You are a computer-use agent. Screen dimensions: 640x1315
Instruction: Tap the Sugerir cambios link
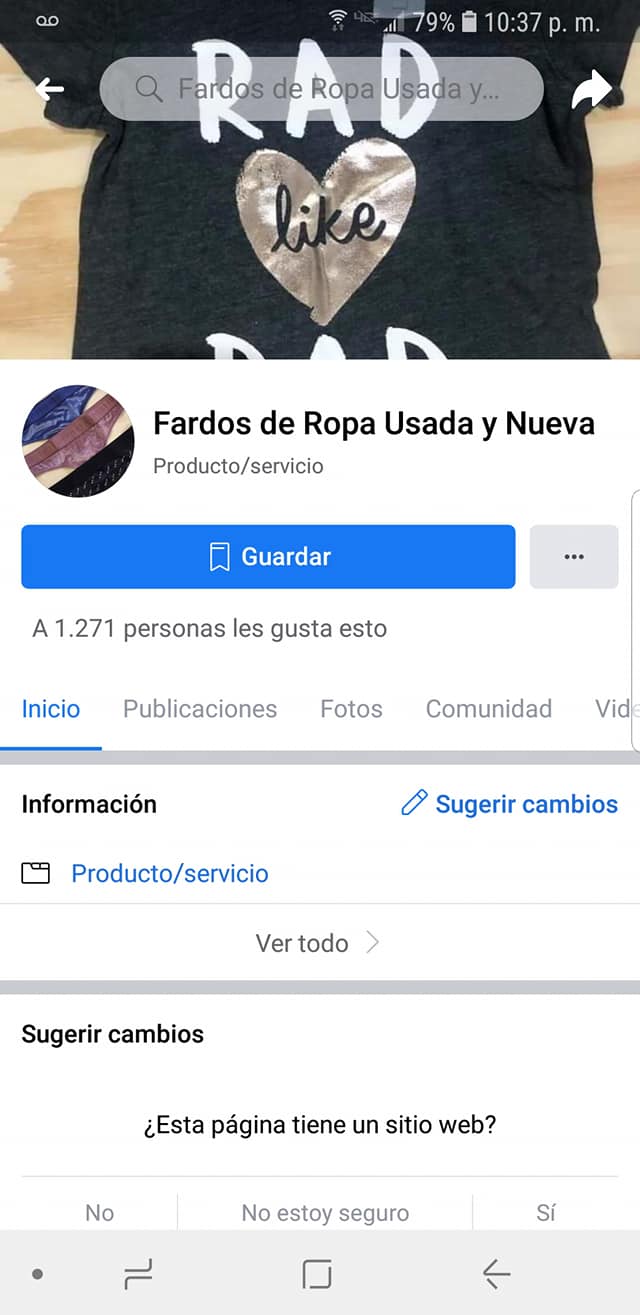coord(509,804)
